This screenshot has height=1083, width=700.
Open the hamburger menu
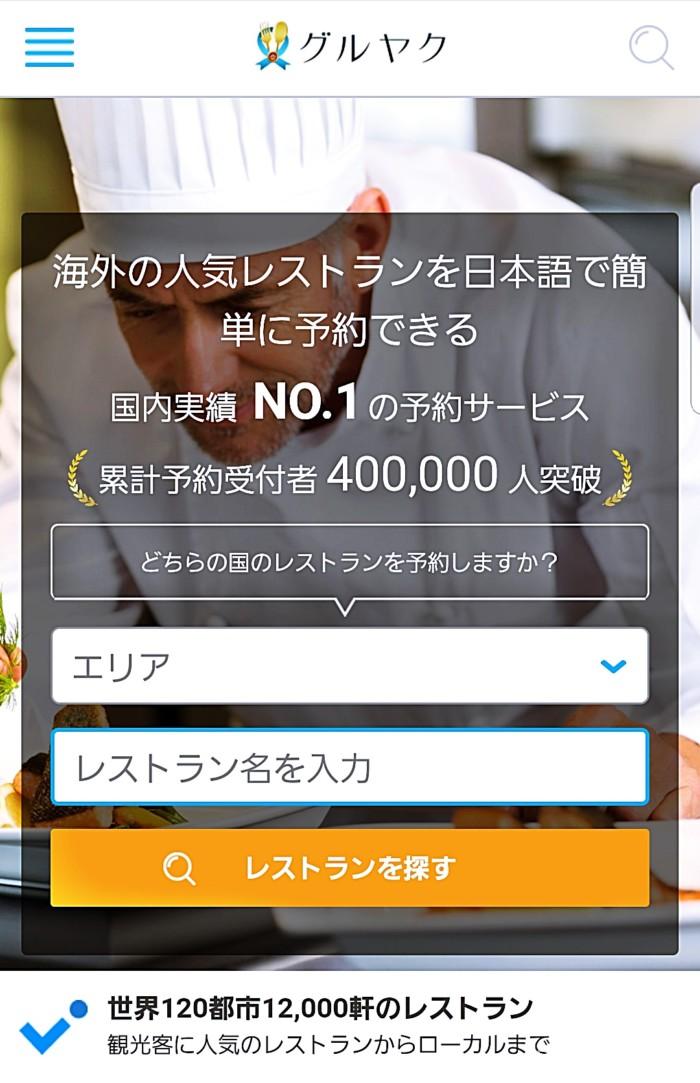pos(49,47)
